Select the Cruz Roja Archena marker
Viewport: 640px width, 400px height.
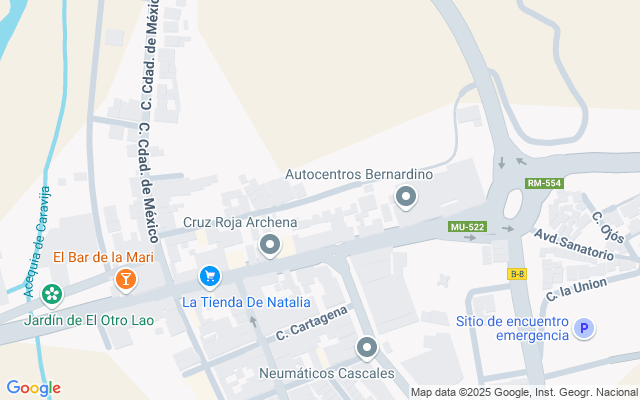[269, 243]
